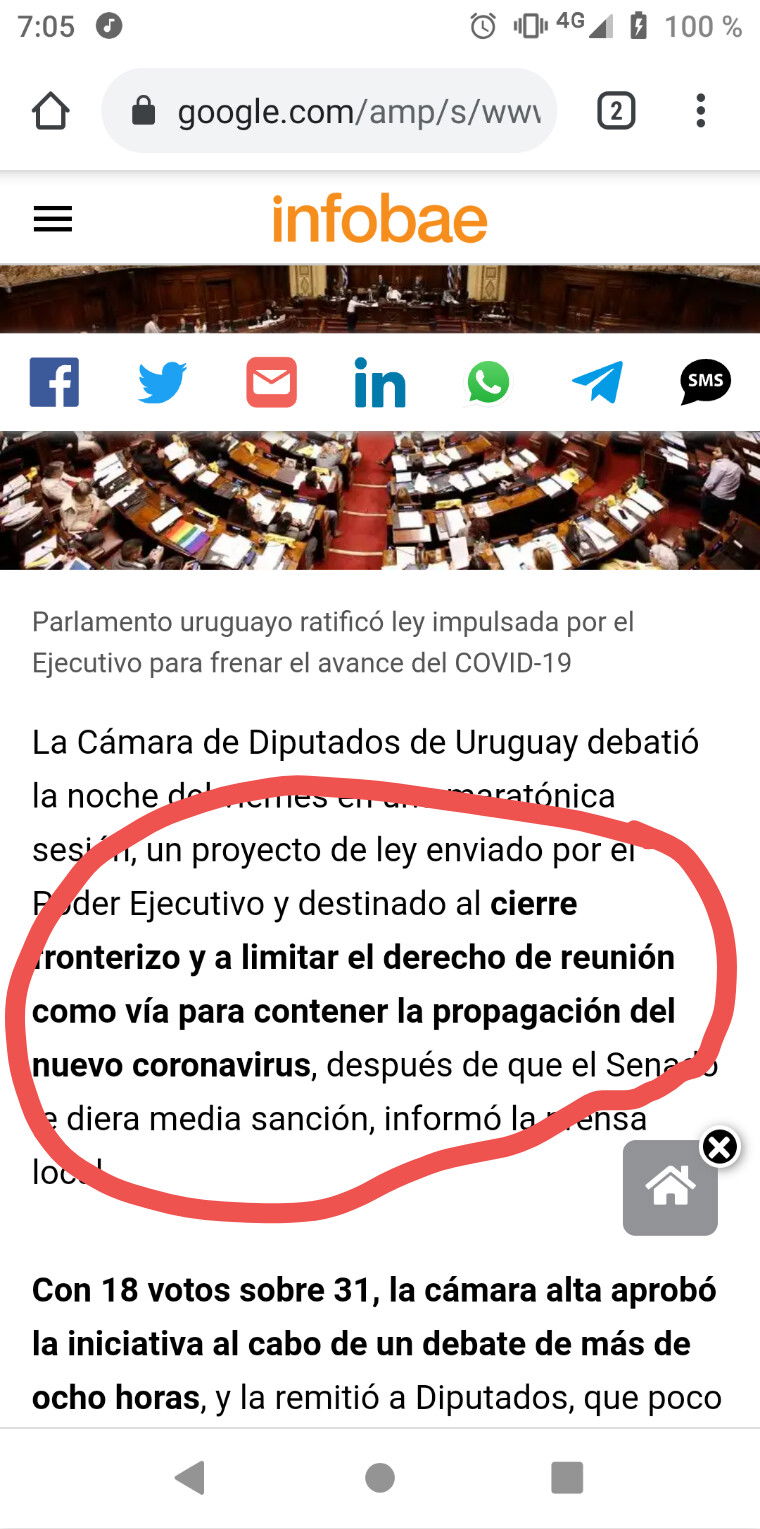Open the infobae hamburger menu

click(x=53, y=219)
